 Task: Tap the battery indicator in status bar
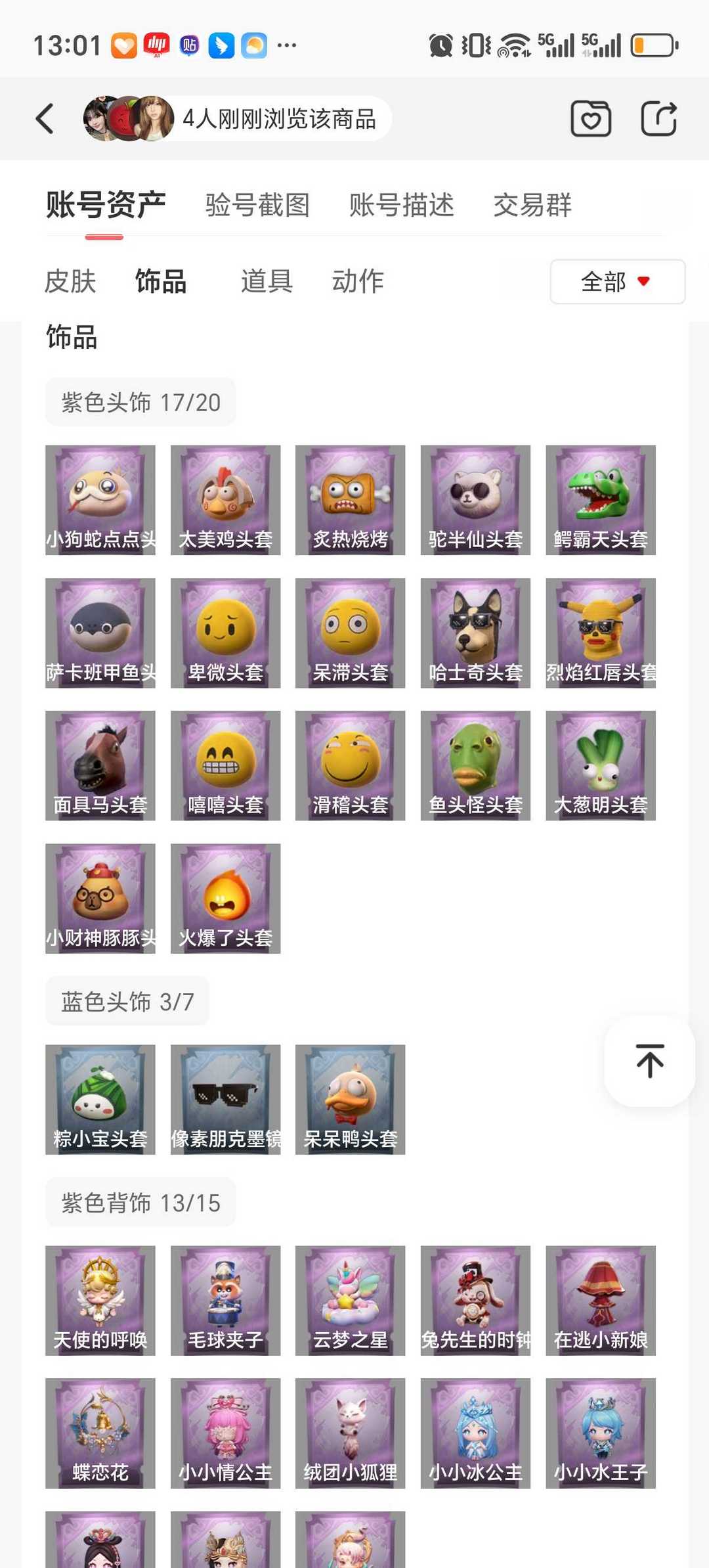click(653, 44)
